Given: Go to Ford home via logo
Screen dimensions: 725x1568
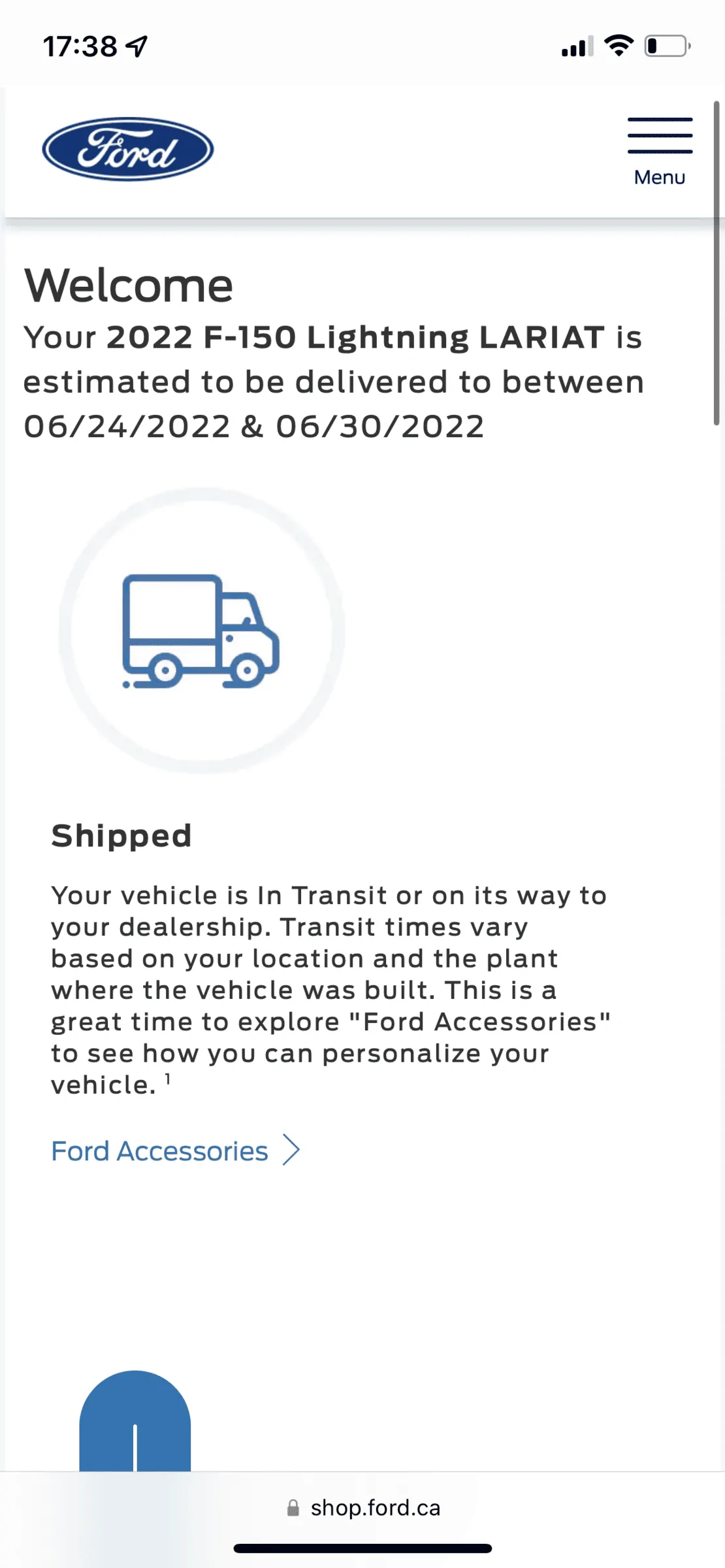Looking at the screenshot, I should click(128, 149).
